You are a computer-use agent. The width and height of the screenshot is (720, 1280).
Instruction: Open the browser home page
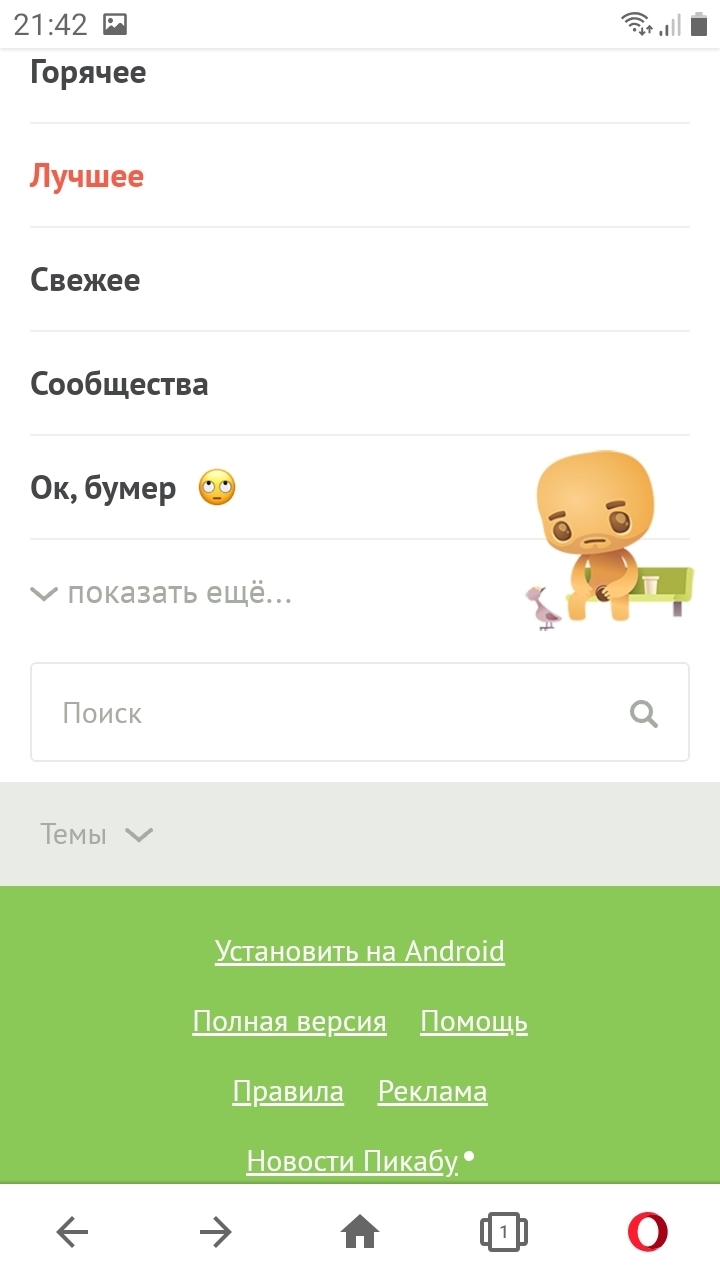pos(360,1232)
